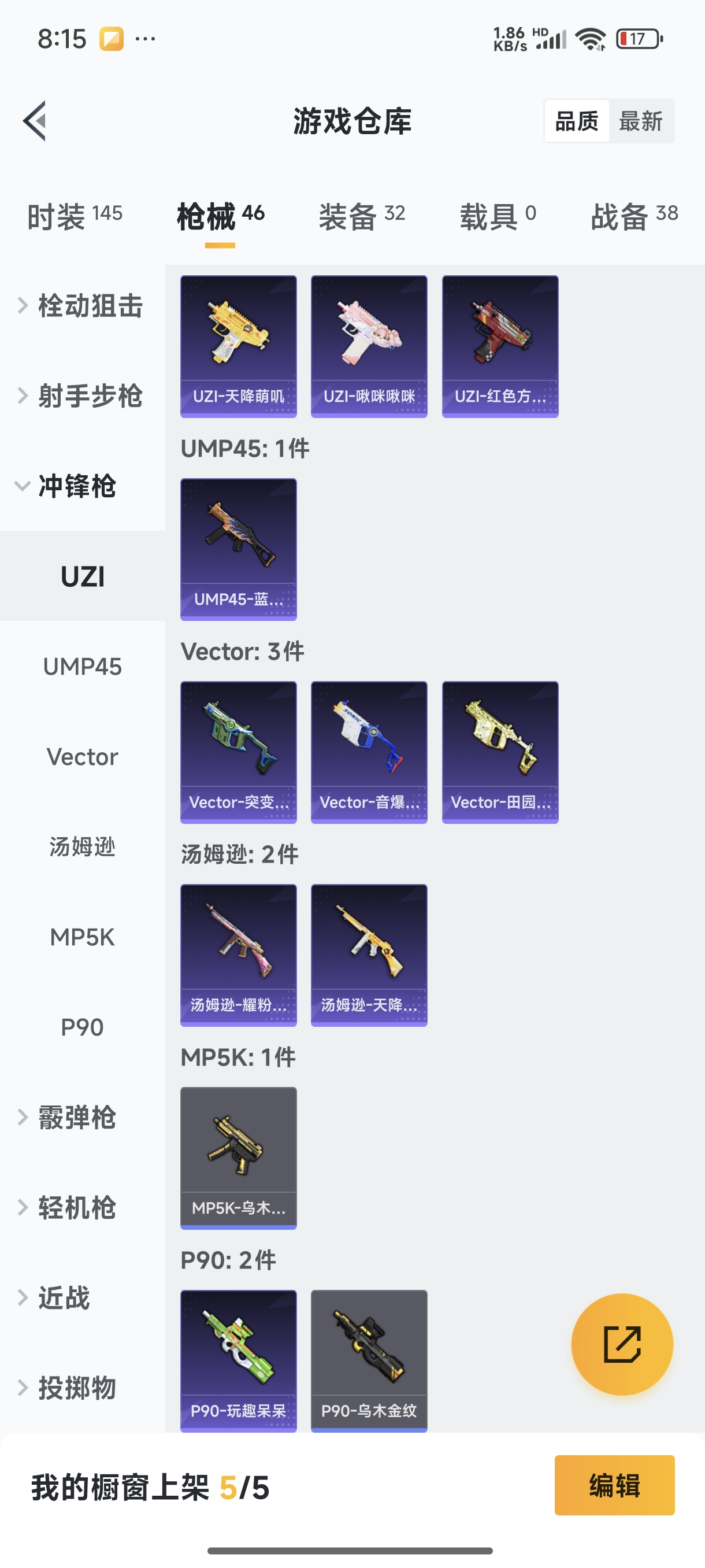Open the Vector-音爆 skin item
The image size is (705, 1568).
click(x=369, y=752)
